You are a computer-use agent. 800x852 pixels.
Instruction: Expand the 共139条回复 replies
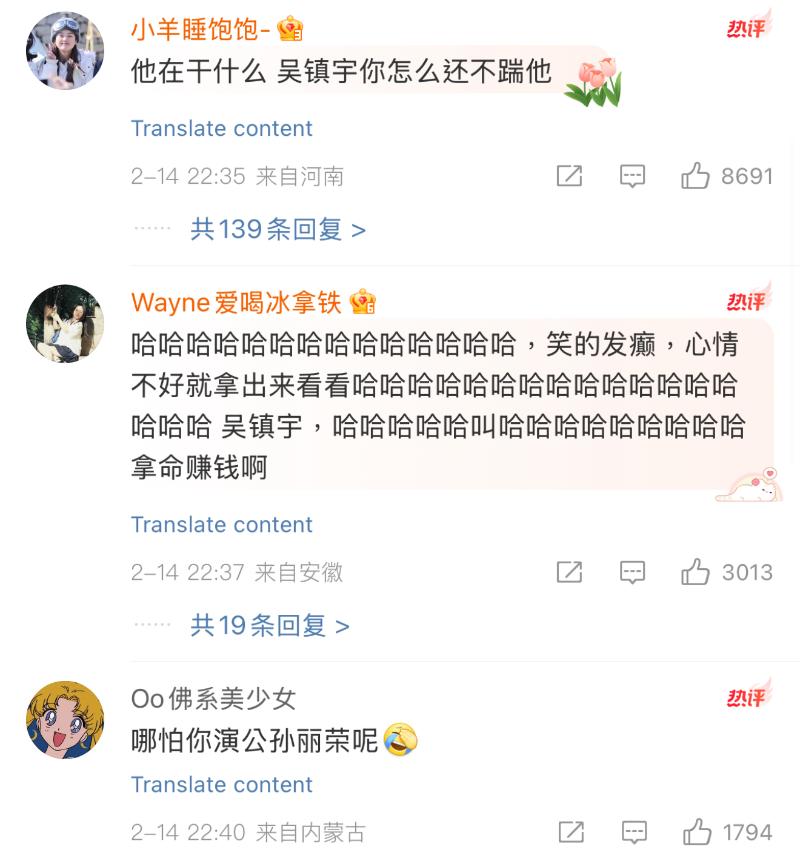[277, 230]
